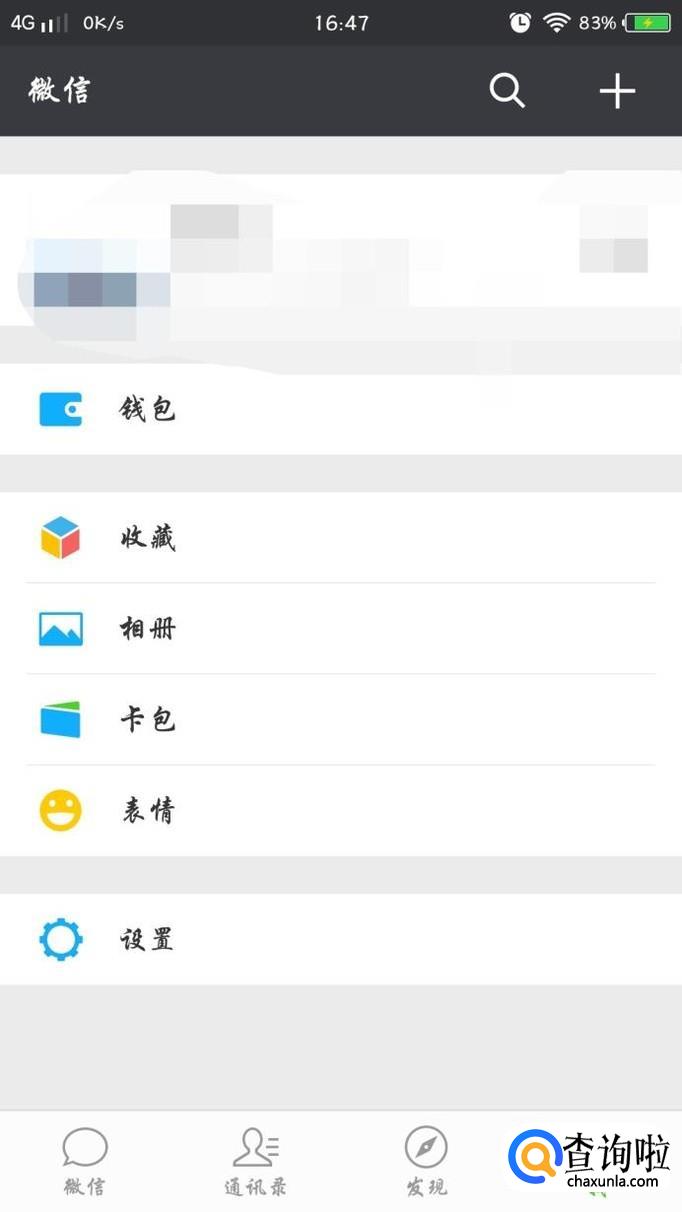Tap the plus icon in top bar
The width and height of the screenshot is (682, 1212).
coord(617,91)
